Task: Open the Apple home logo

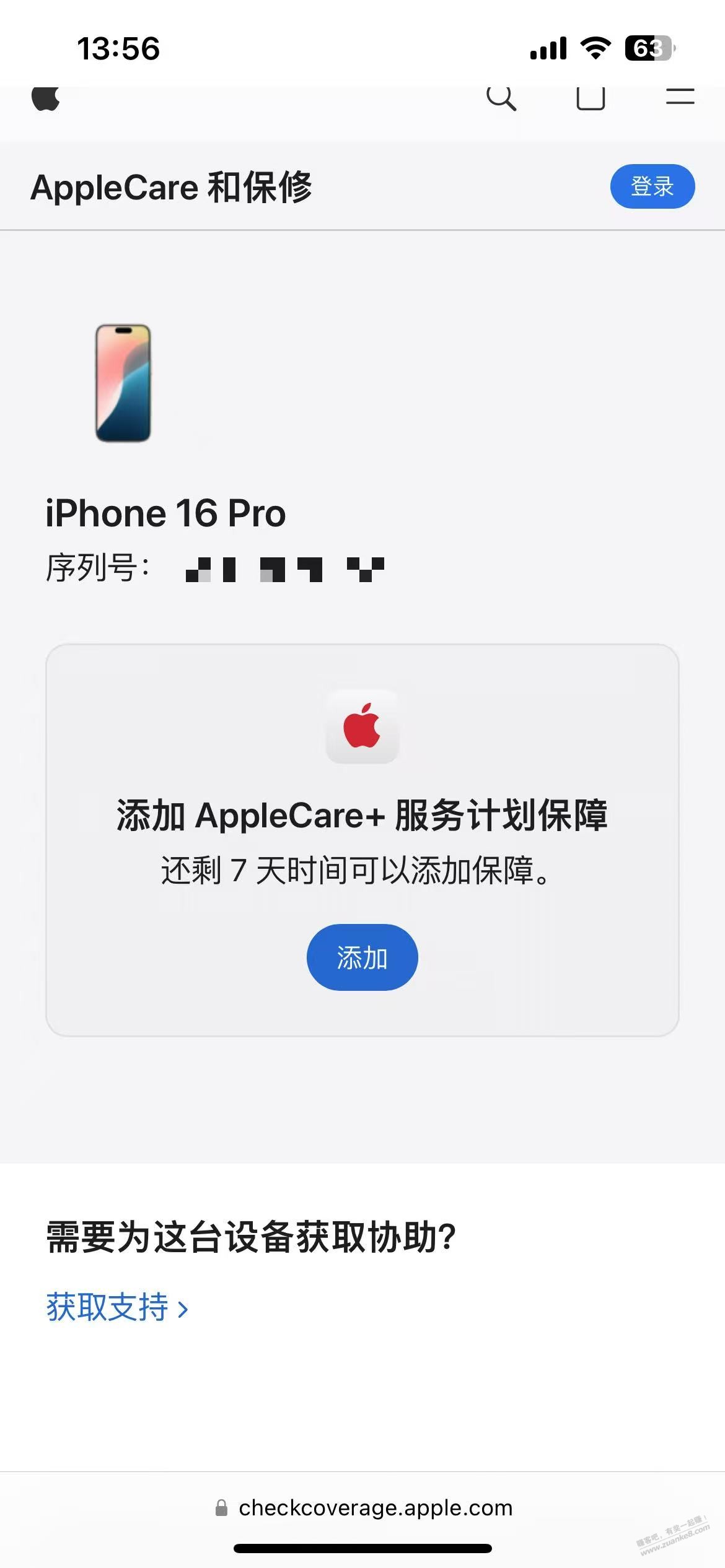Action: (x=46, y=98)
